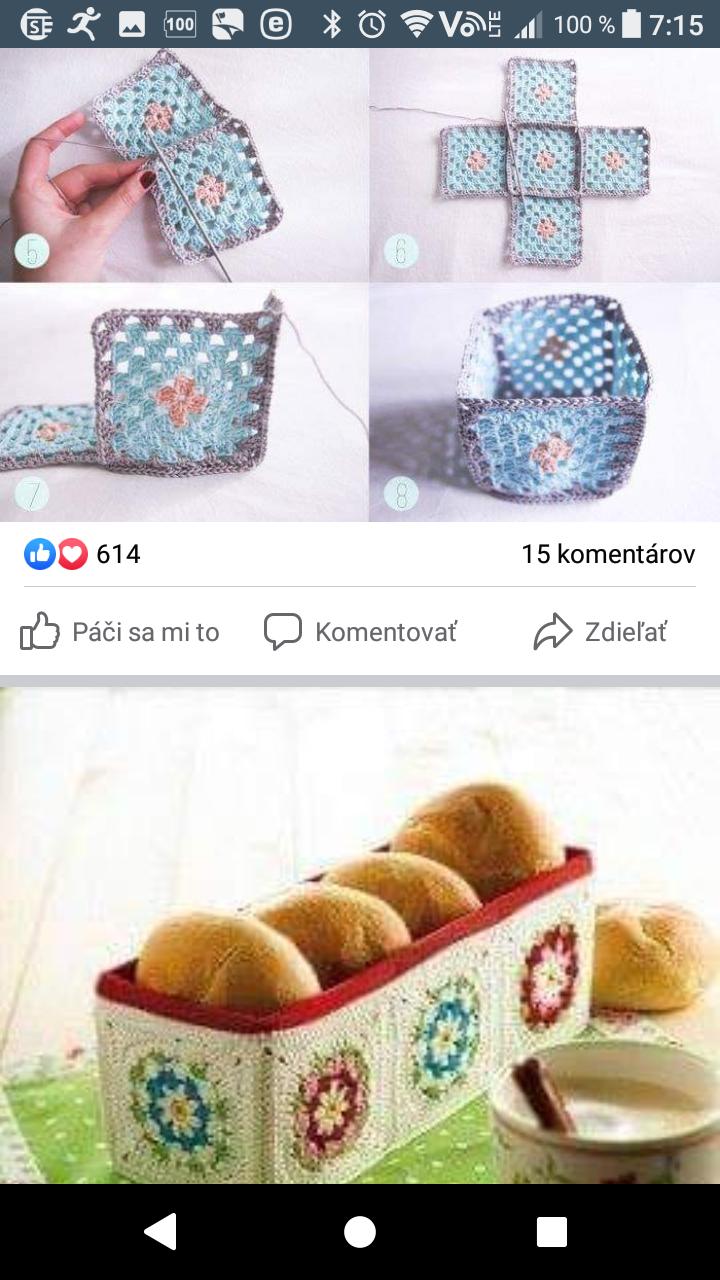Open the crochet granny square steps photo

click(x=360, y=285)
